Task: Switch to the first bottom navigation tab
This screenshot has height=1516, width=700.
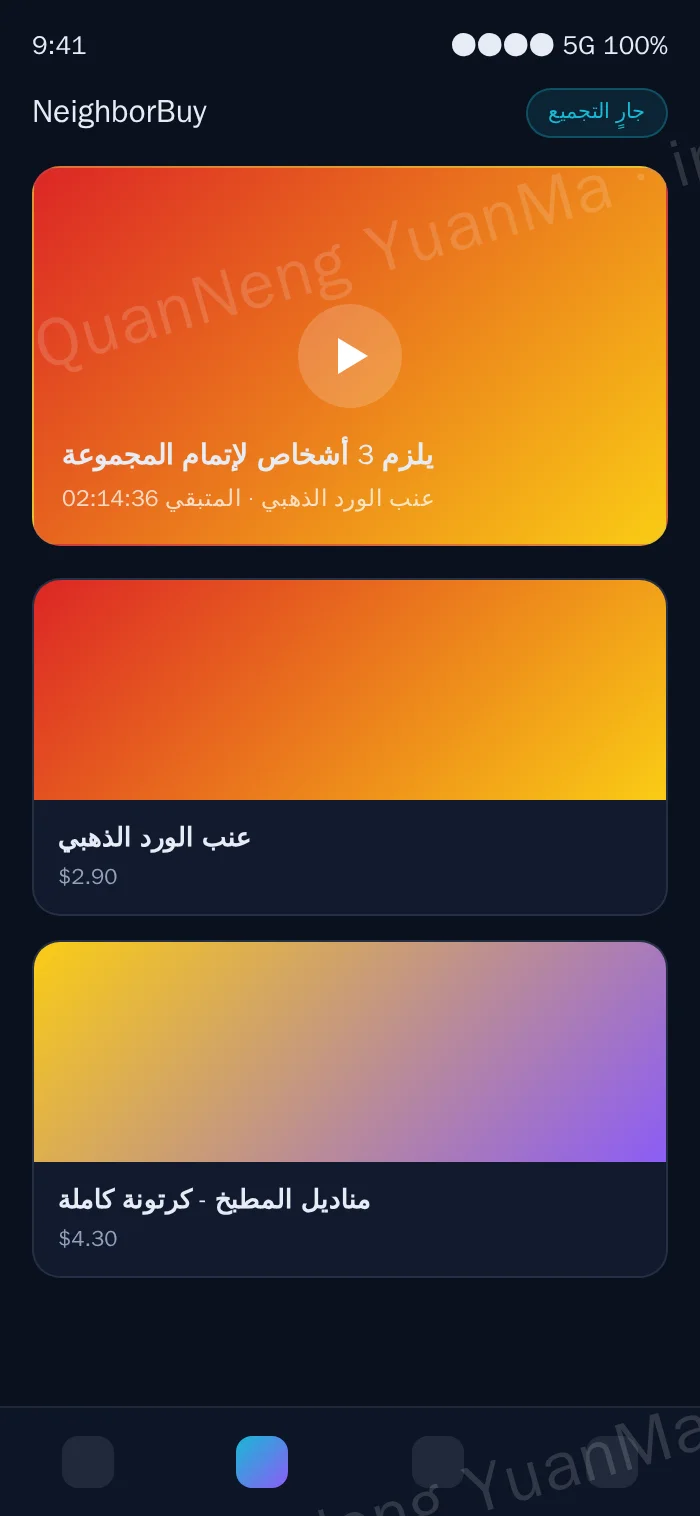Action: click(88, 1462)
